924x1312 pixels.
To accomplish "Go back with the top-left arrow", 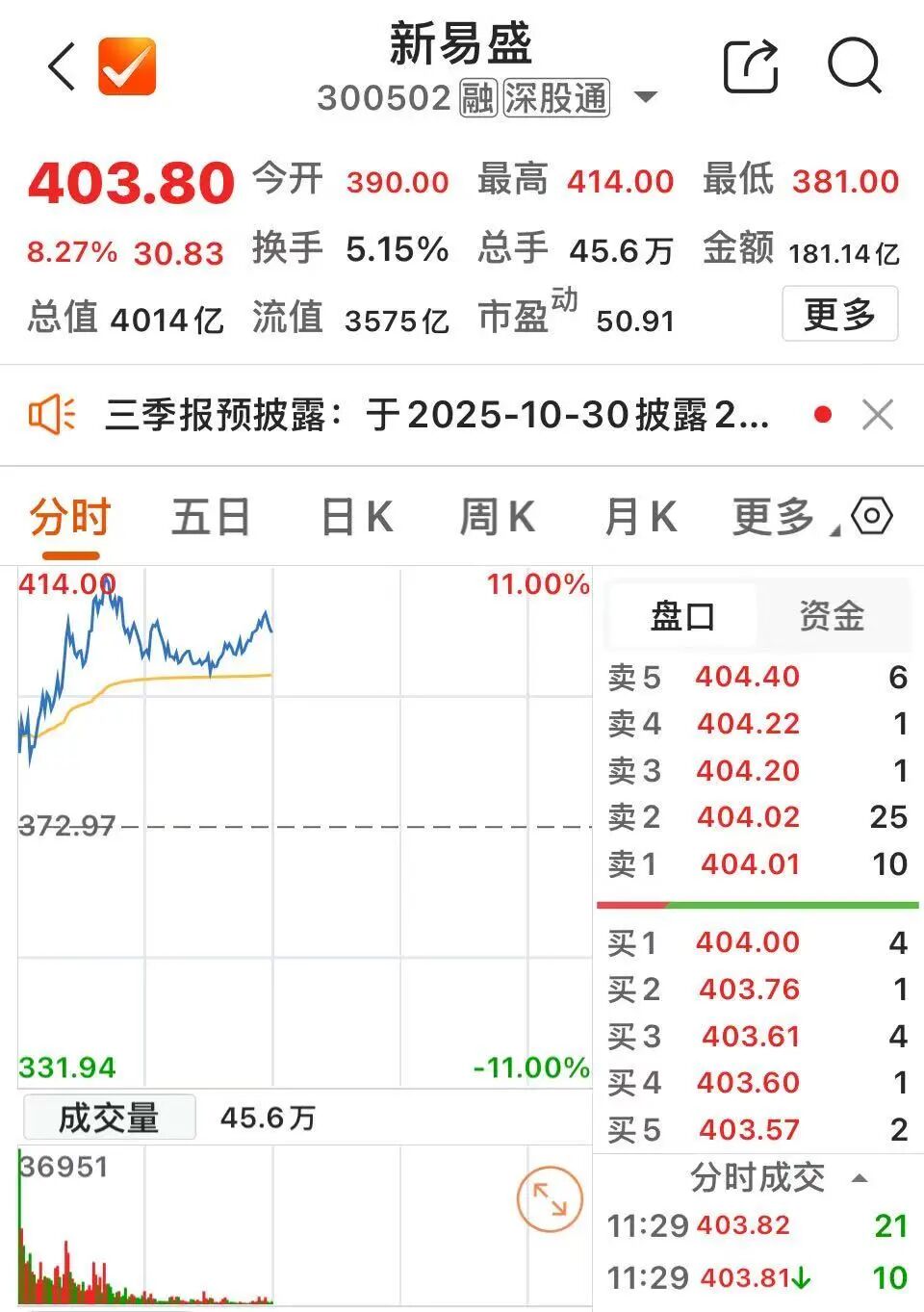I will 62,67.
